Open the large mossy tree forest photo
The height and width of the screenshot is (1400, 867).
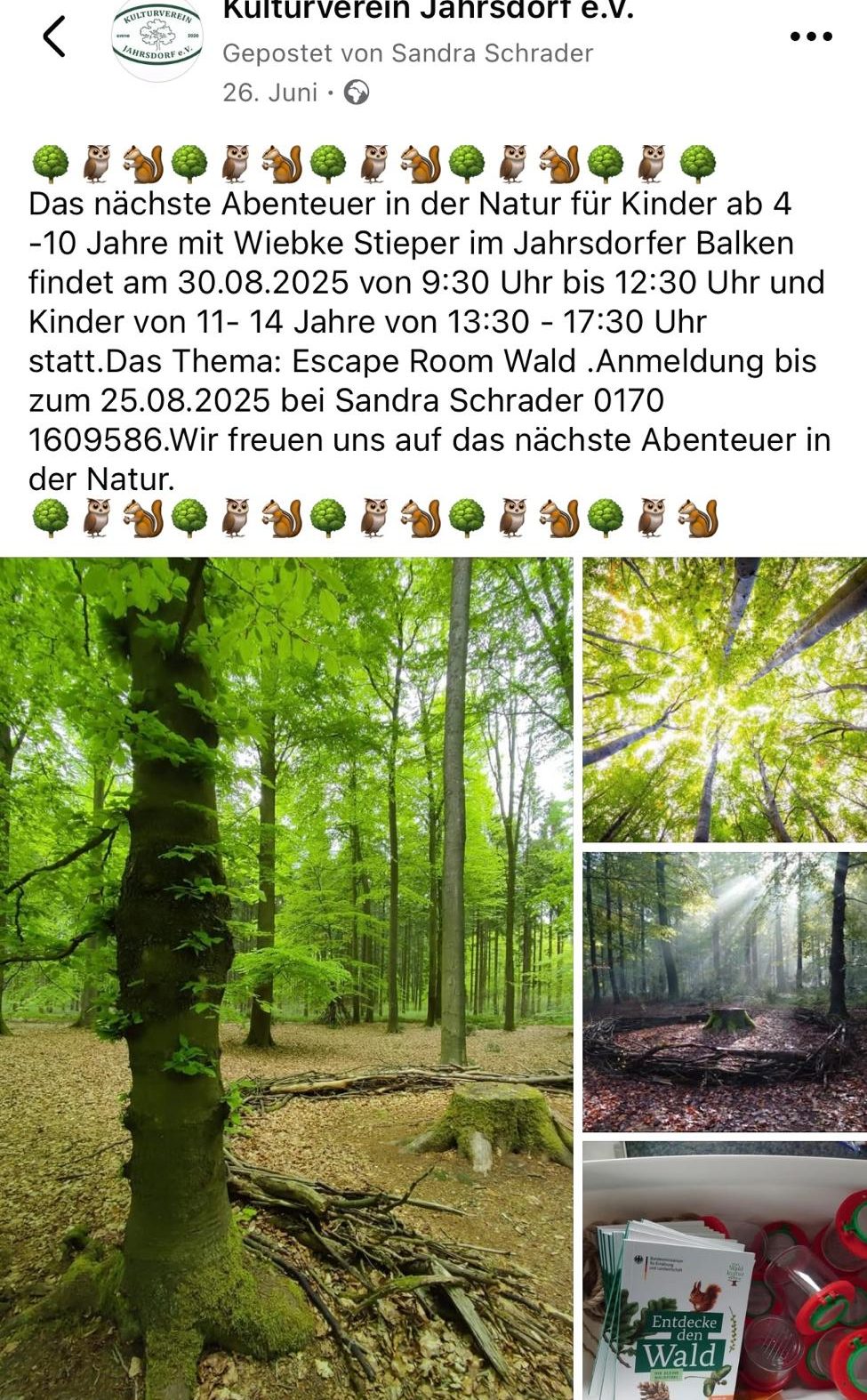click(x=286, y=978)
